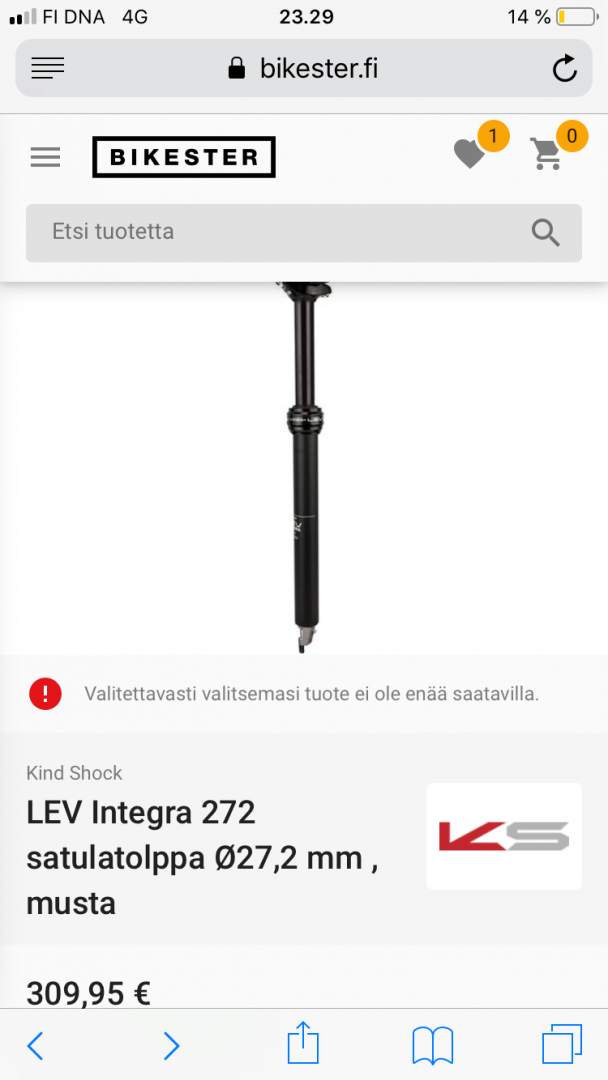Tap the bikester.fi address bar
This screenshot has width=608, height=1080.
pyautogui.click(x=304, y=68)
